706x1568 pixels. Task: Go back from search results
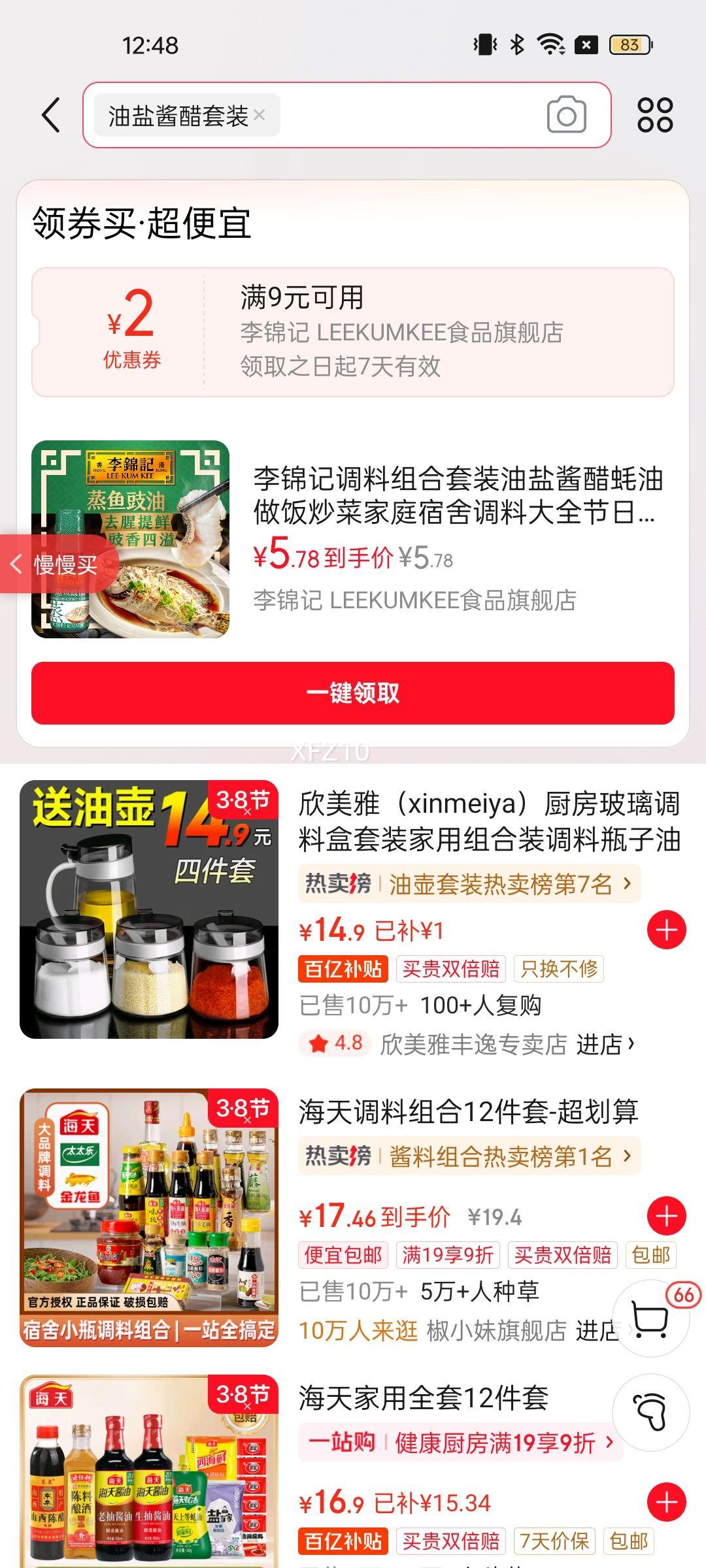(51, 116)
